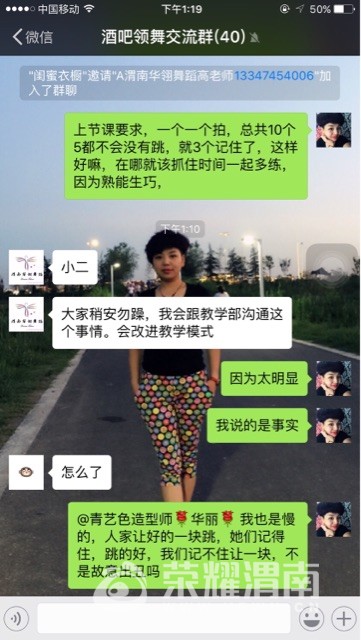The height and width of the screenshot is (640, 361).
Task: Open sender avatar beside 因为太明显 message
Action: coord(334,378)
